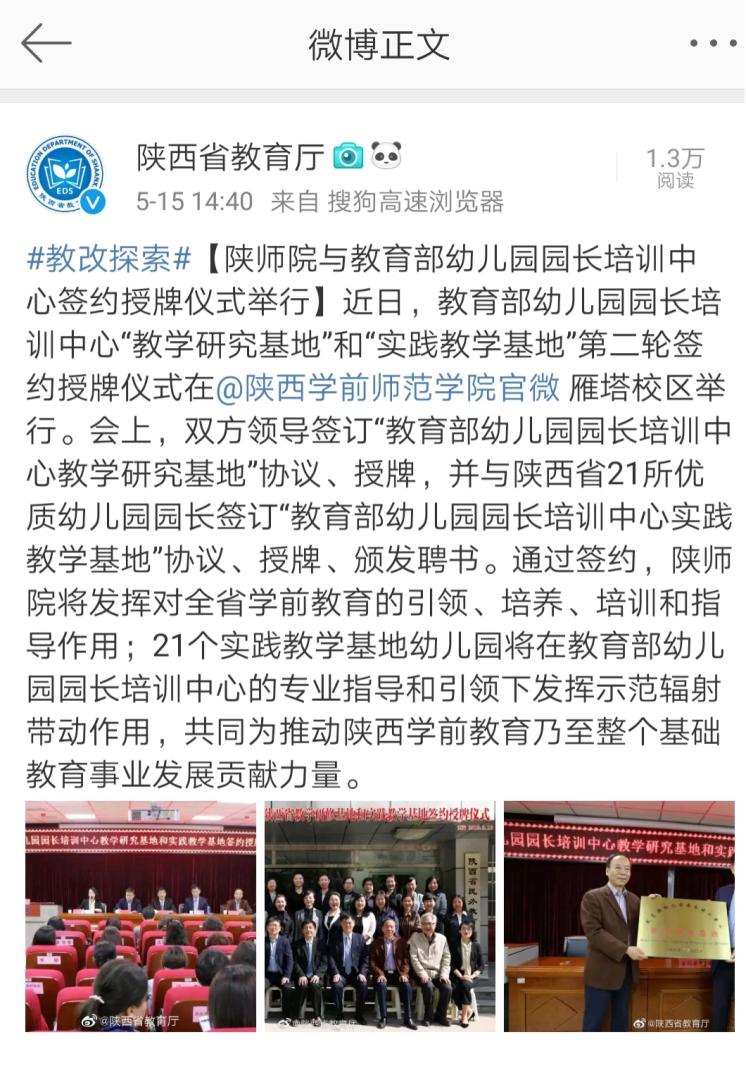
Task: View the second photo of the group portrait
Action: click(379, 915)
